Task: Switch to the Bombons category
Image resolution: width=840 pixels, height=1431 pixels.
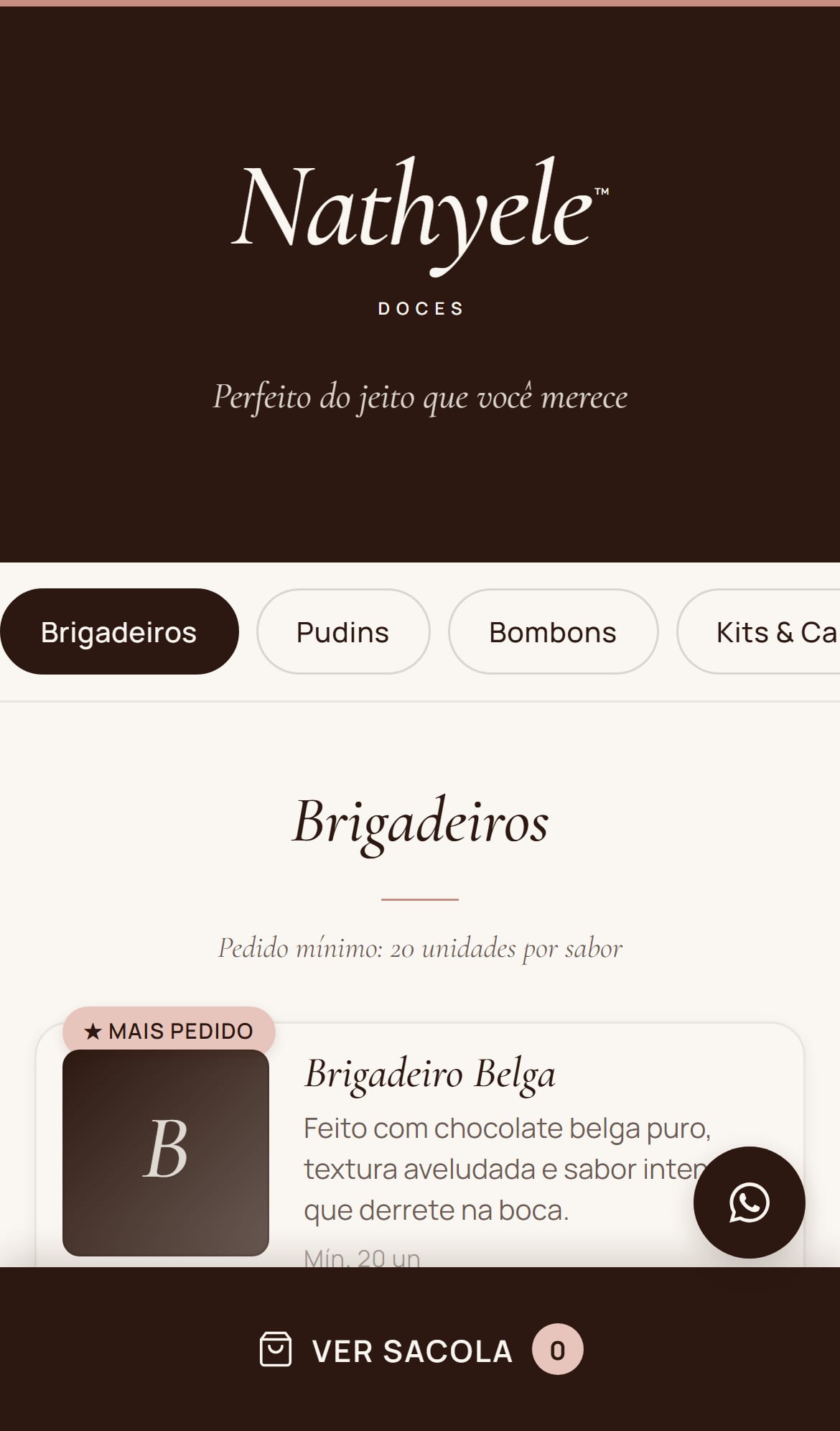Action: coord(553,631)
